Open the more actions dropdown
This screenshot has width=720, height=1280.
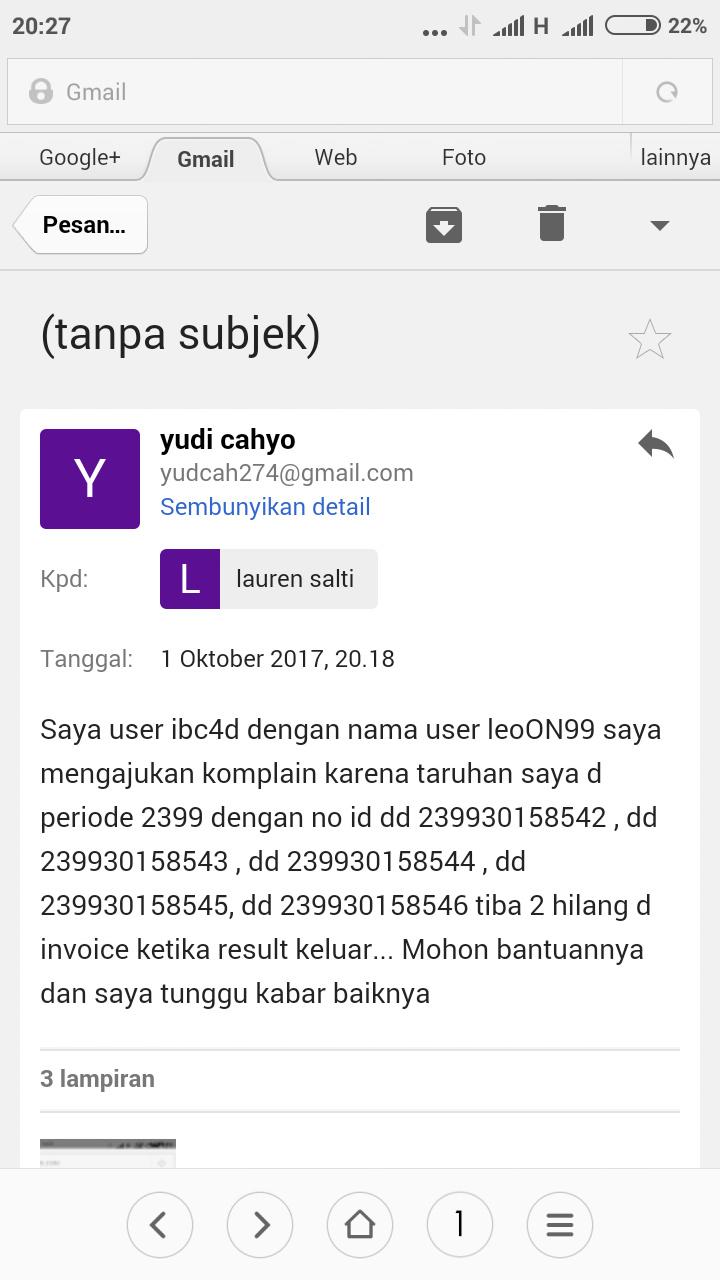(x=659, y=225)
